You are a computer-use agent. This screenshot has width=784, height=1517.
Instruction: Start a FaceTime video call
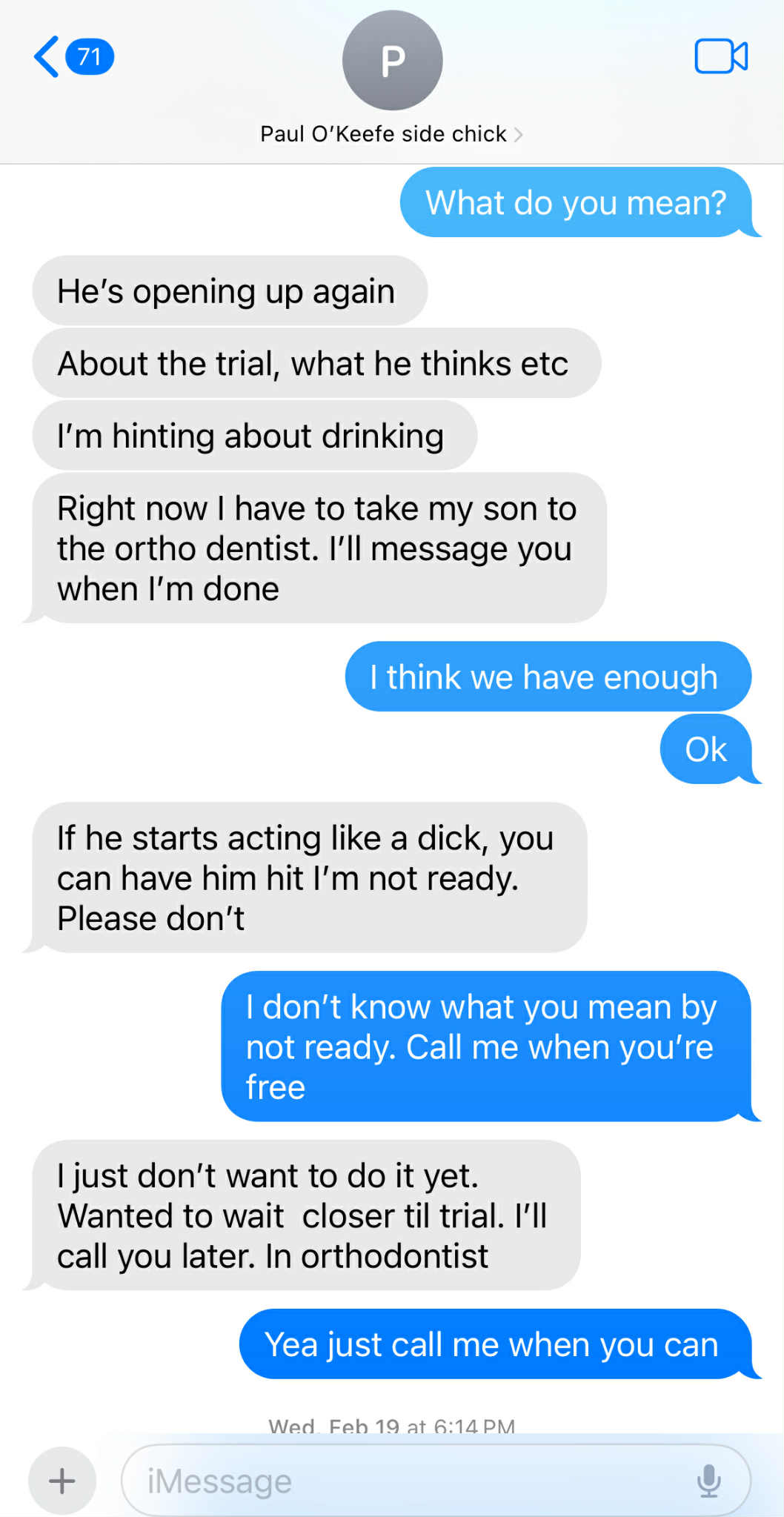pyautogui.click(x=720, y=57)
